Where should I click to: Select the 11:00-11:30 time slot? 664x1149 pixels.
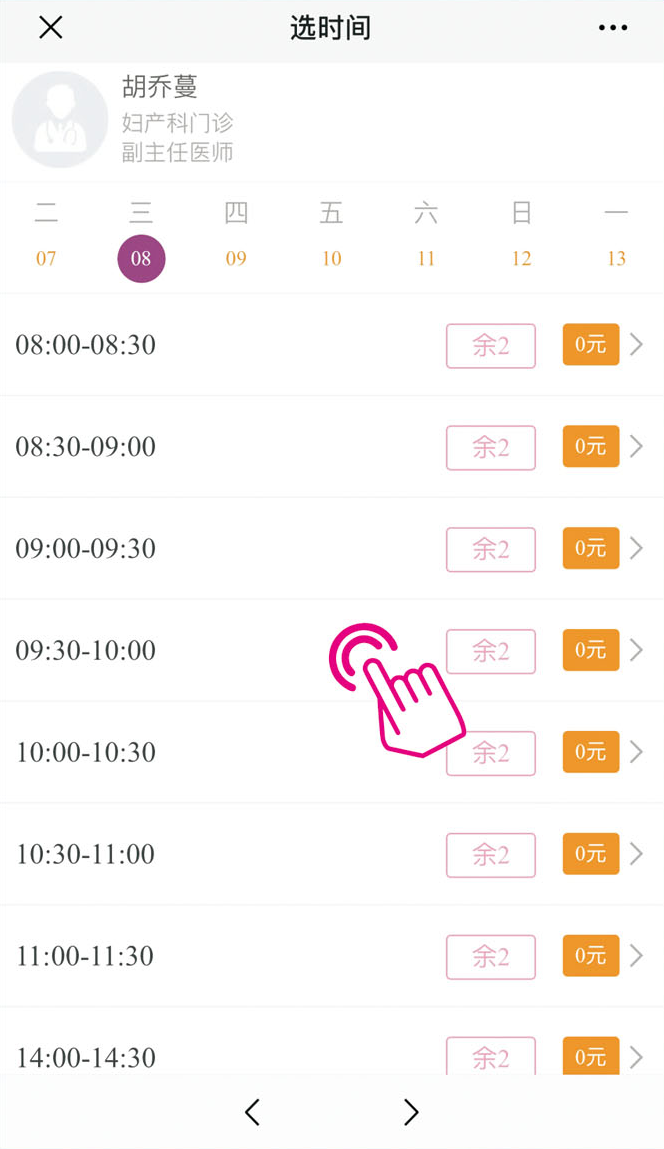tap(330, 956)
